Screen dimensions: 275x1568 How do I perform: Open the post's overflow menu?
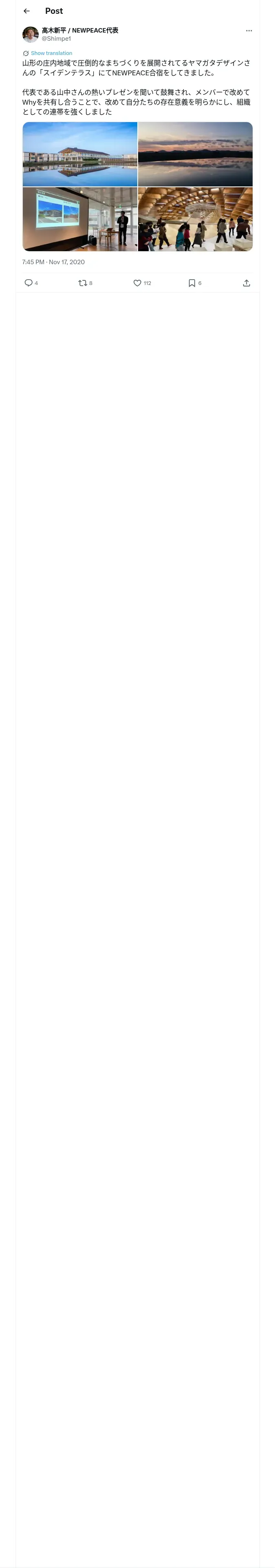pos(249,31)
